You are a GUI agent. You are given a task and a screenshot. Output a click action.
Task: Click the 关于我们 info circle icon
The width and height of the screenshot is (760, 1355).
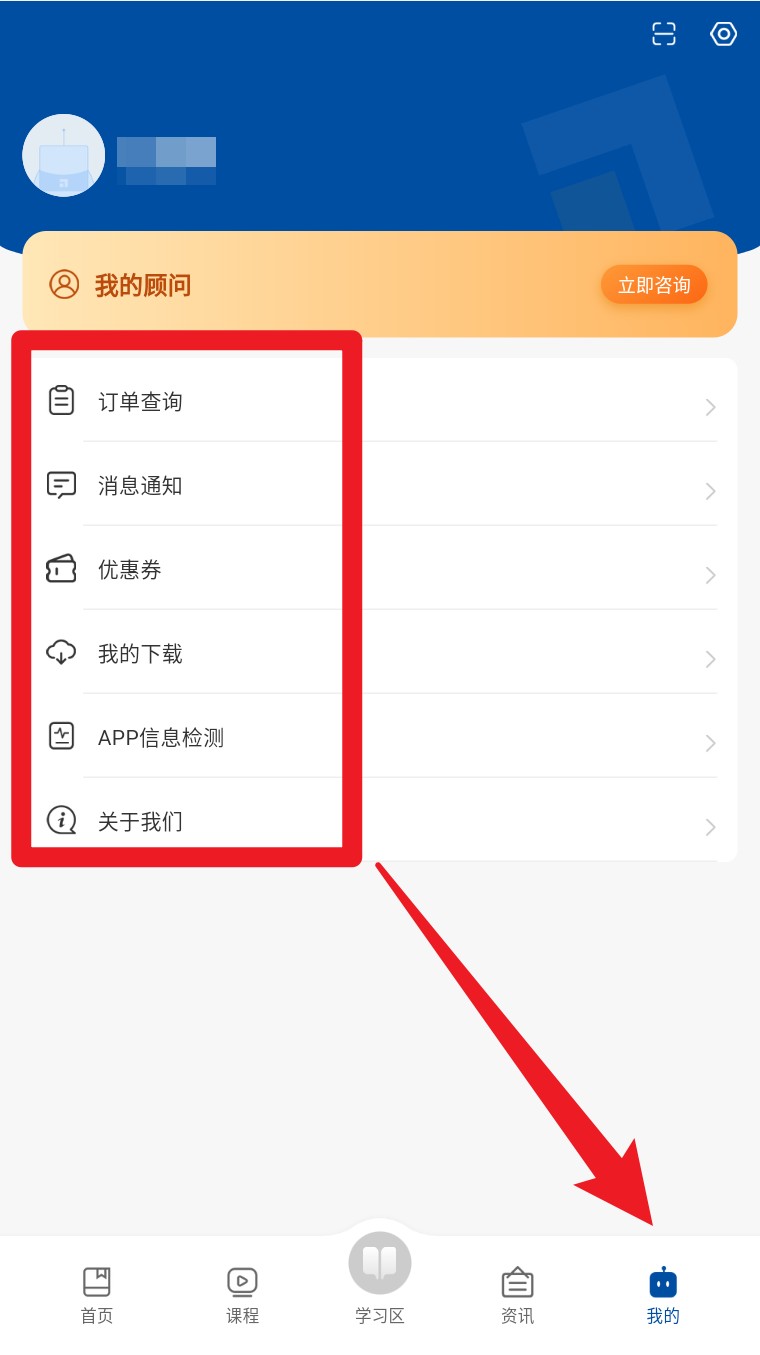coord(61,820)
